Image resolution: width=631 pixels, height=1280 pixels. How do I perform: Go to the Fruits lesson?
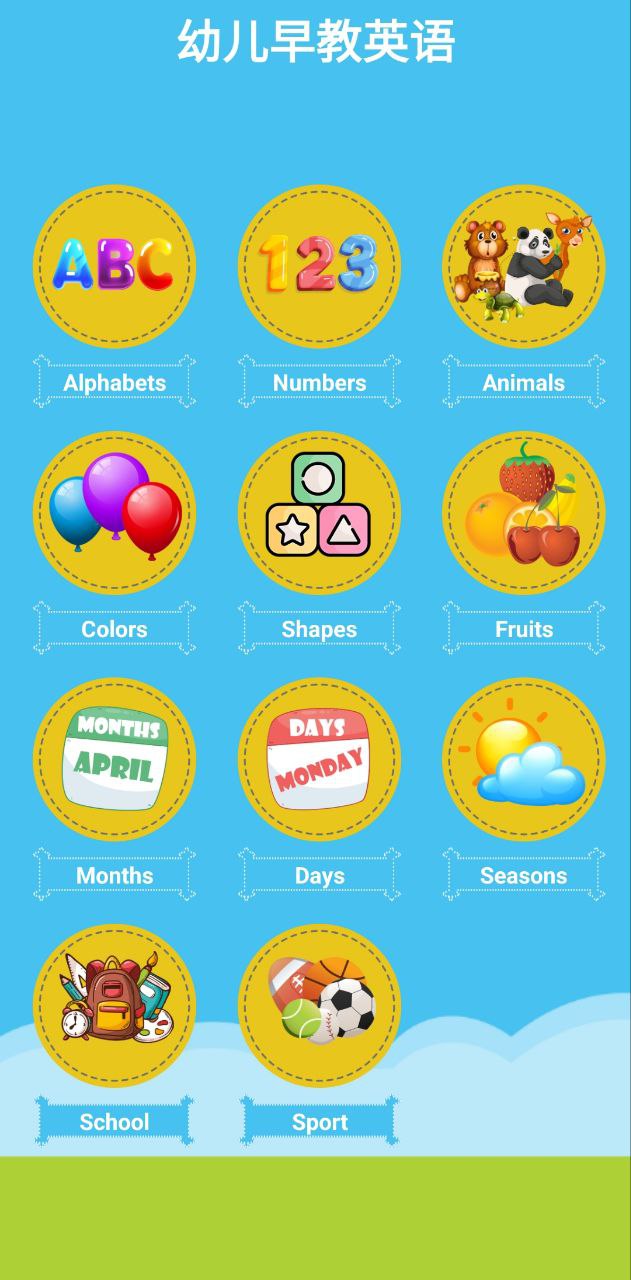pos(523,512)
